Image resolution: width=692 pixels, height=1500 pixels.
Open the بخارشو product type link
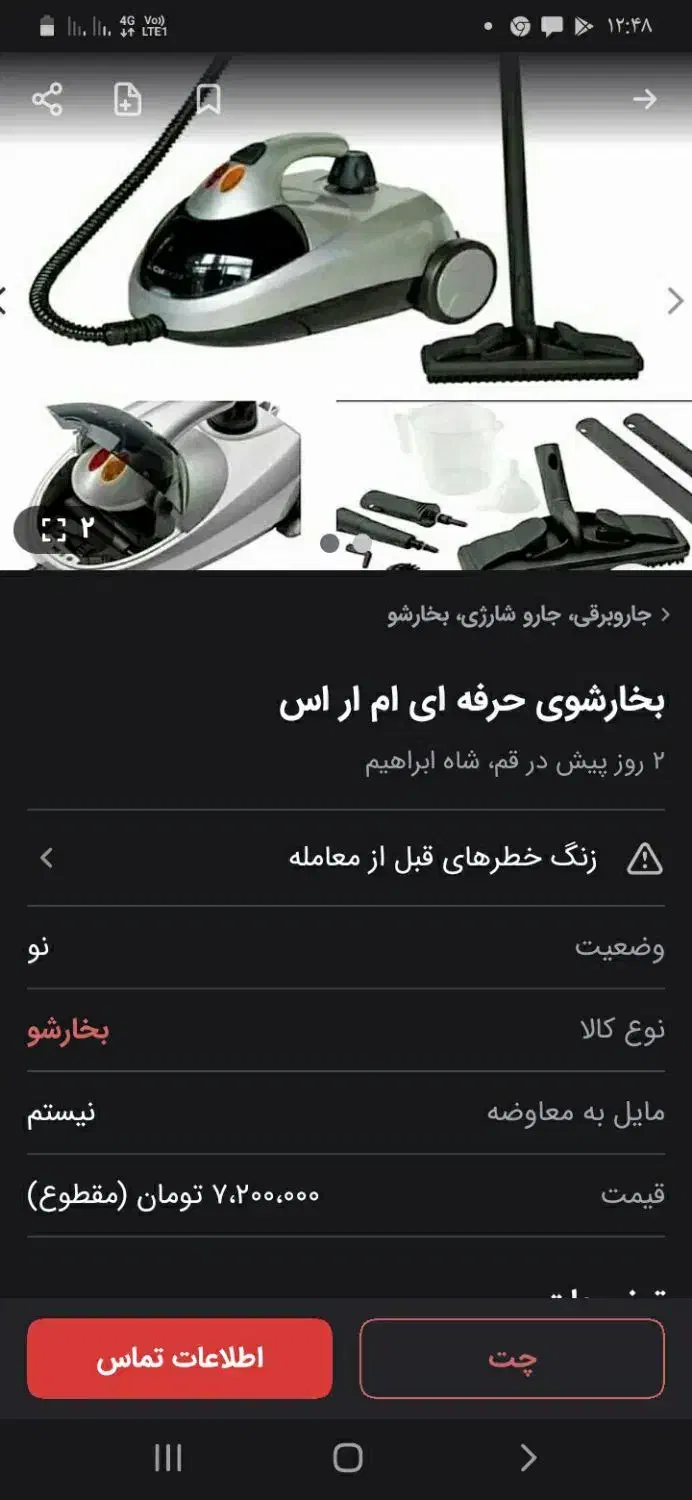[x=68, y=1030]
